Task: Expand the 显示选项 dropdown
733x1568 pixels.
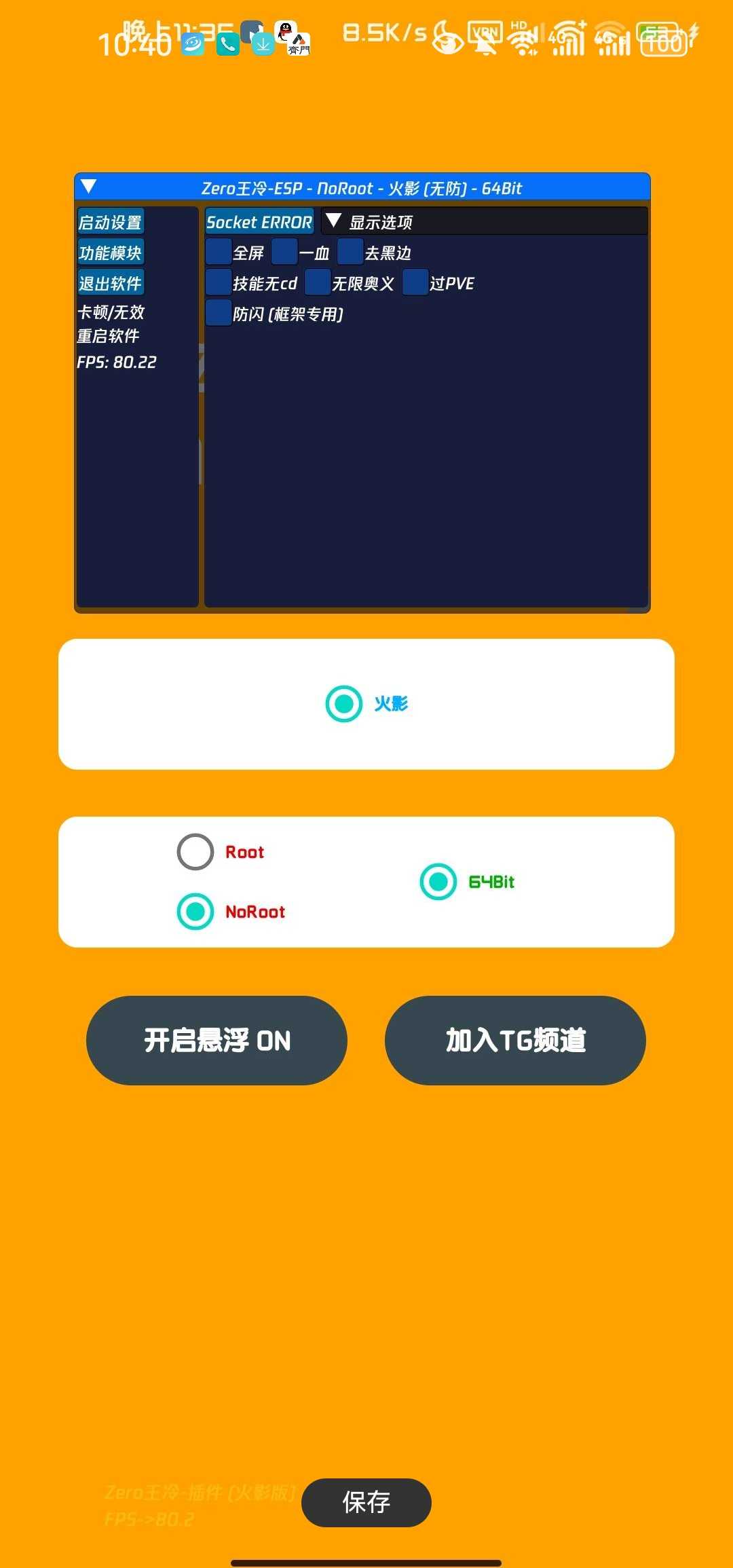Action: pyautogui.click(x=333, y=221)
